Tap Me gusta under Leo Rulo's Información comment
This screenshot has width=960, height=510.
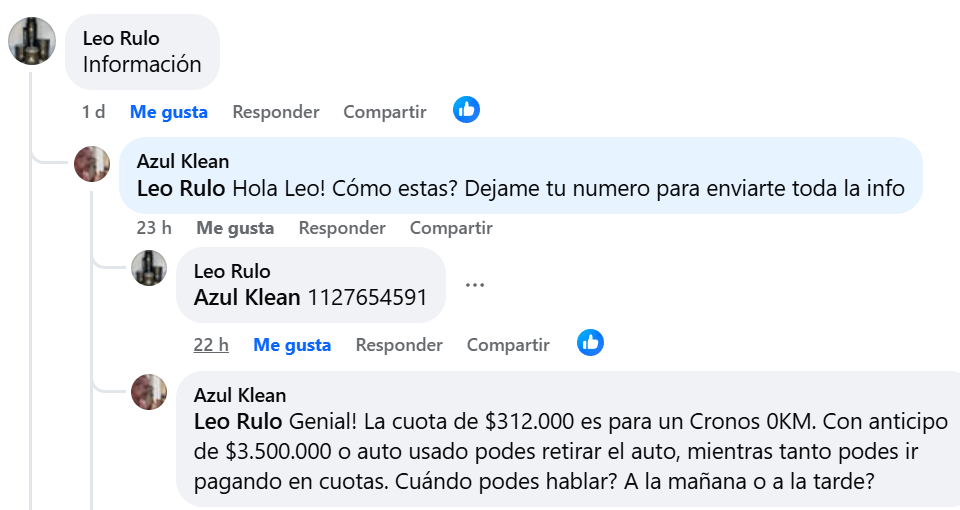pos(168,112)
